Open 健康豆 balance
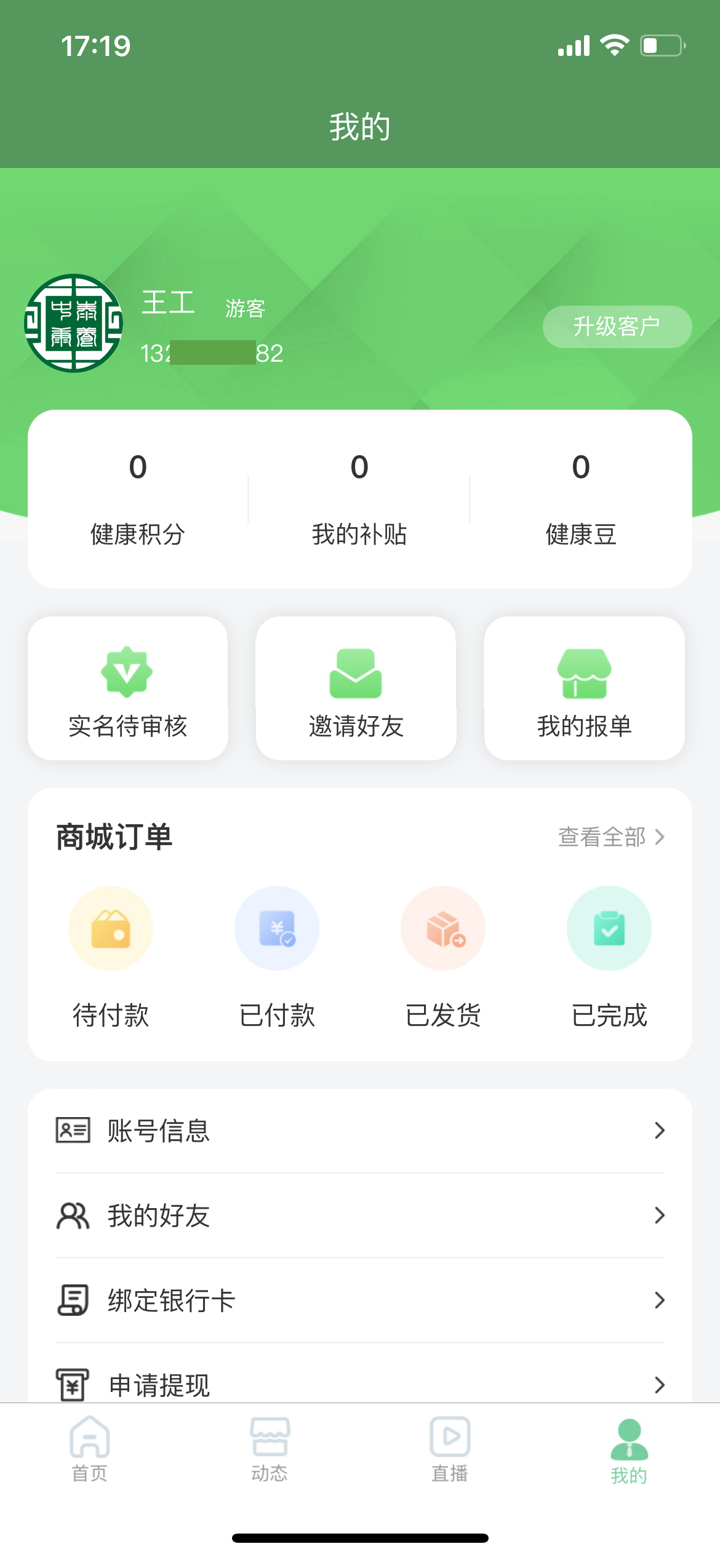Image resolution: width=720 pixels, height=1568 pixels. pos(581,499)
